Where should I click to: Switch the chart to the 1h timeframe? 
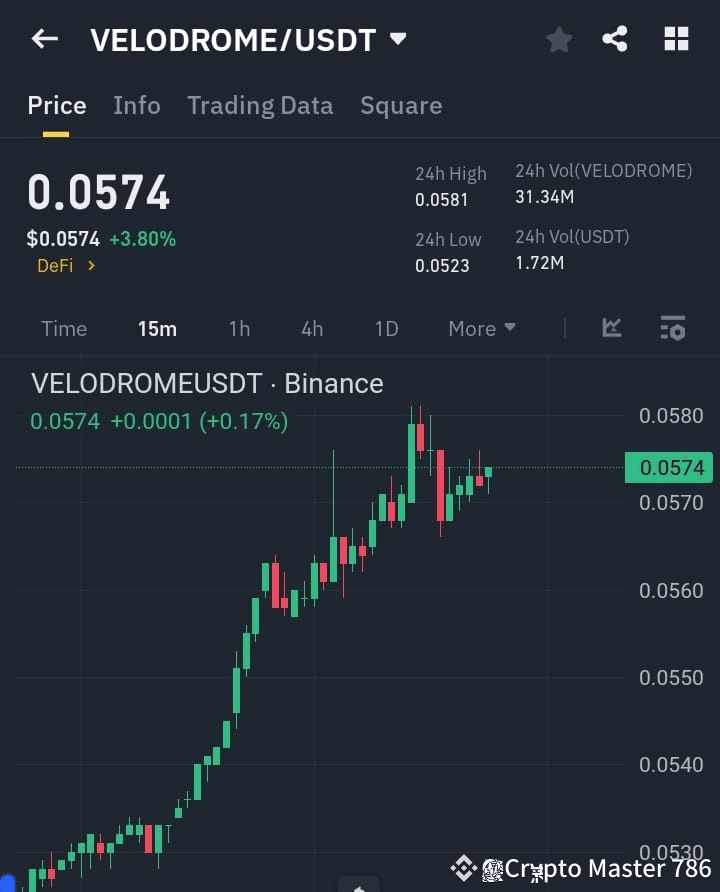[239, 328]
